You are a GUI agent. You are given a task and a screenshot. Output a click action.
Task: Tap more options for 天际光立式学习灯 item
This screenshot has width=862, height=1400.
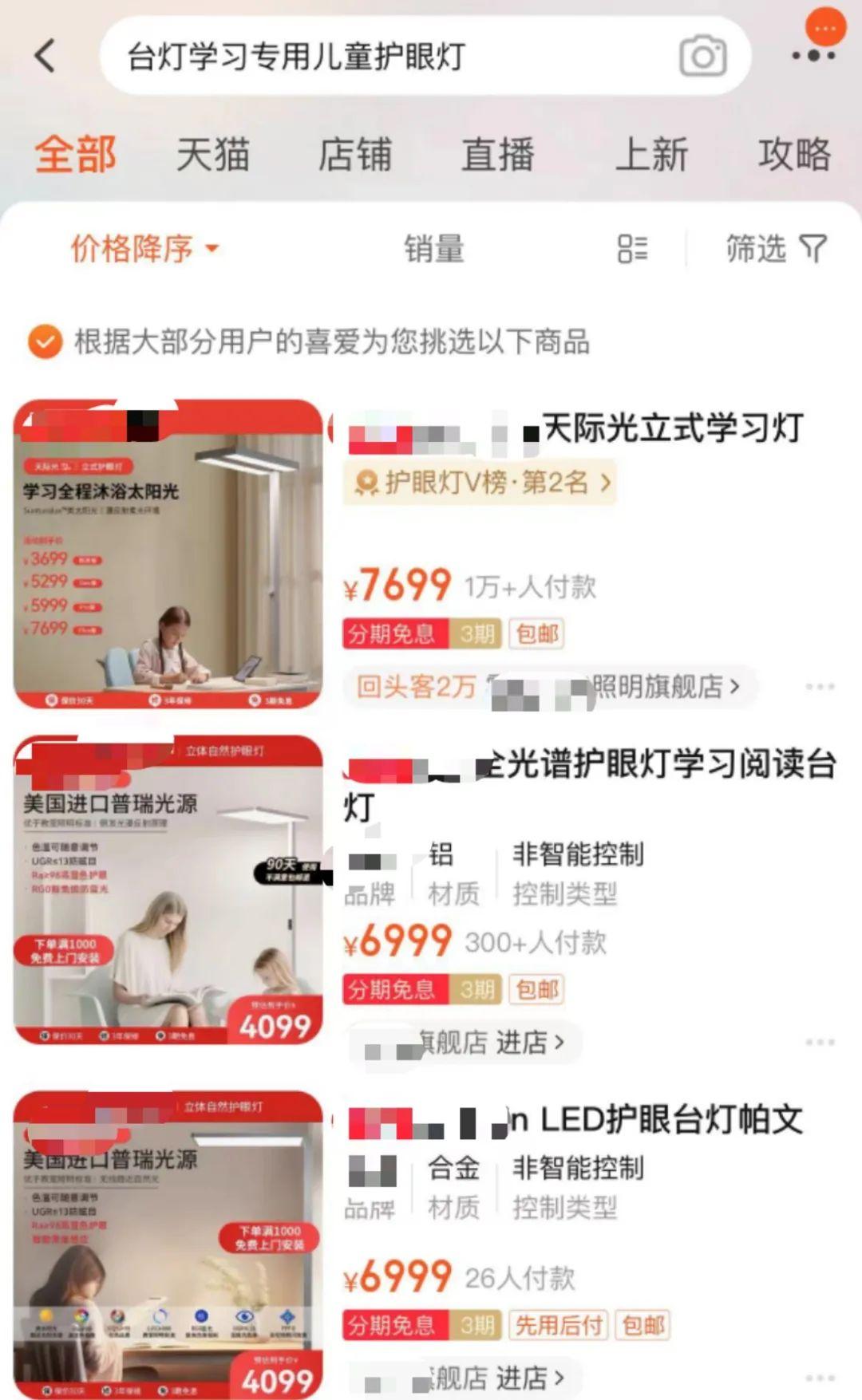[x=820, y=686]
